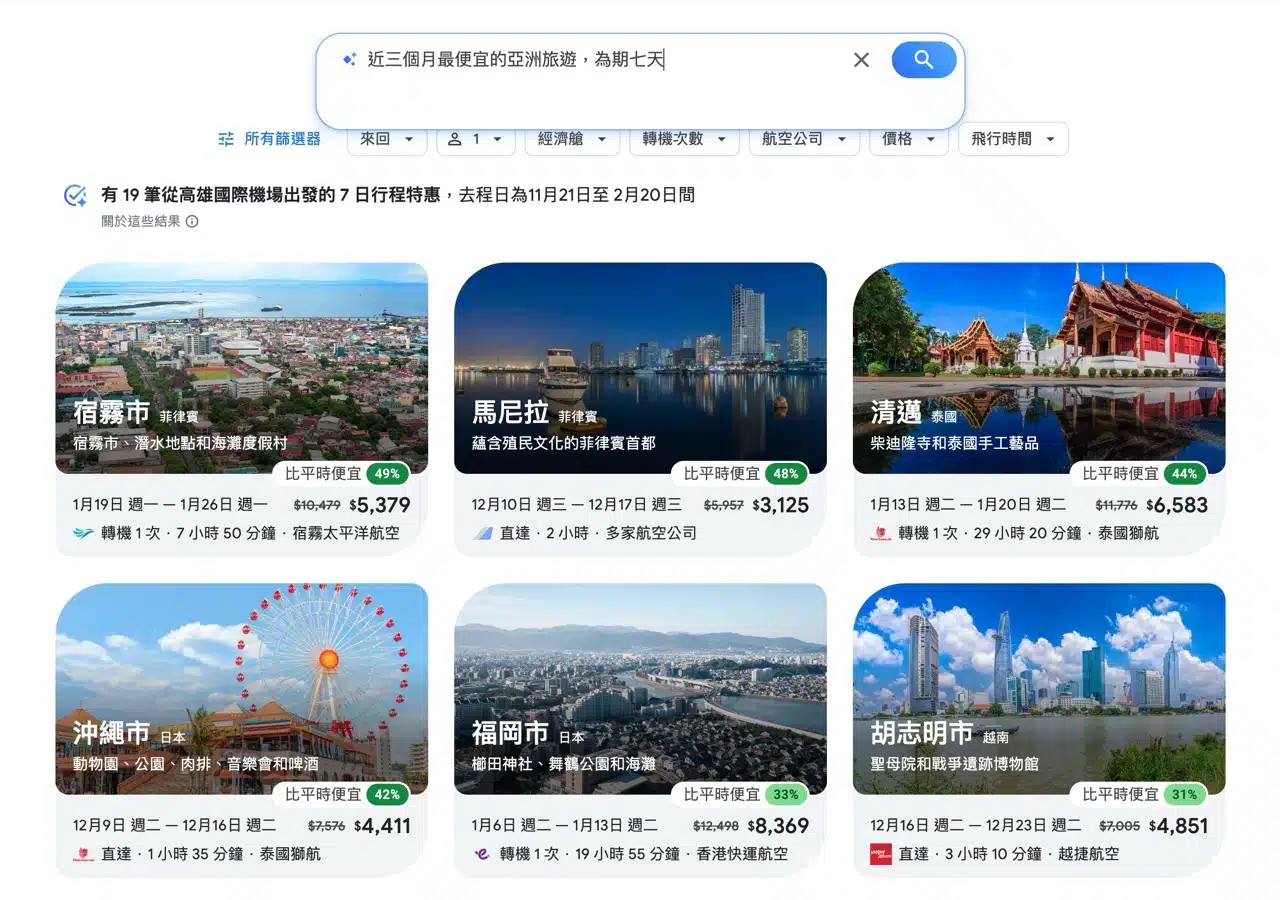
Task: View the 胡志明市 Ho Chi Minh deal
Action: pos(1038,720)
